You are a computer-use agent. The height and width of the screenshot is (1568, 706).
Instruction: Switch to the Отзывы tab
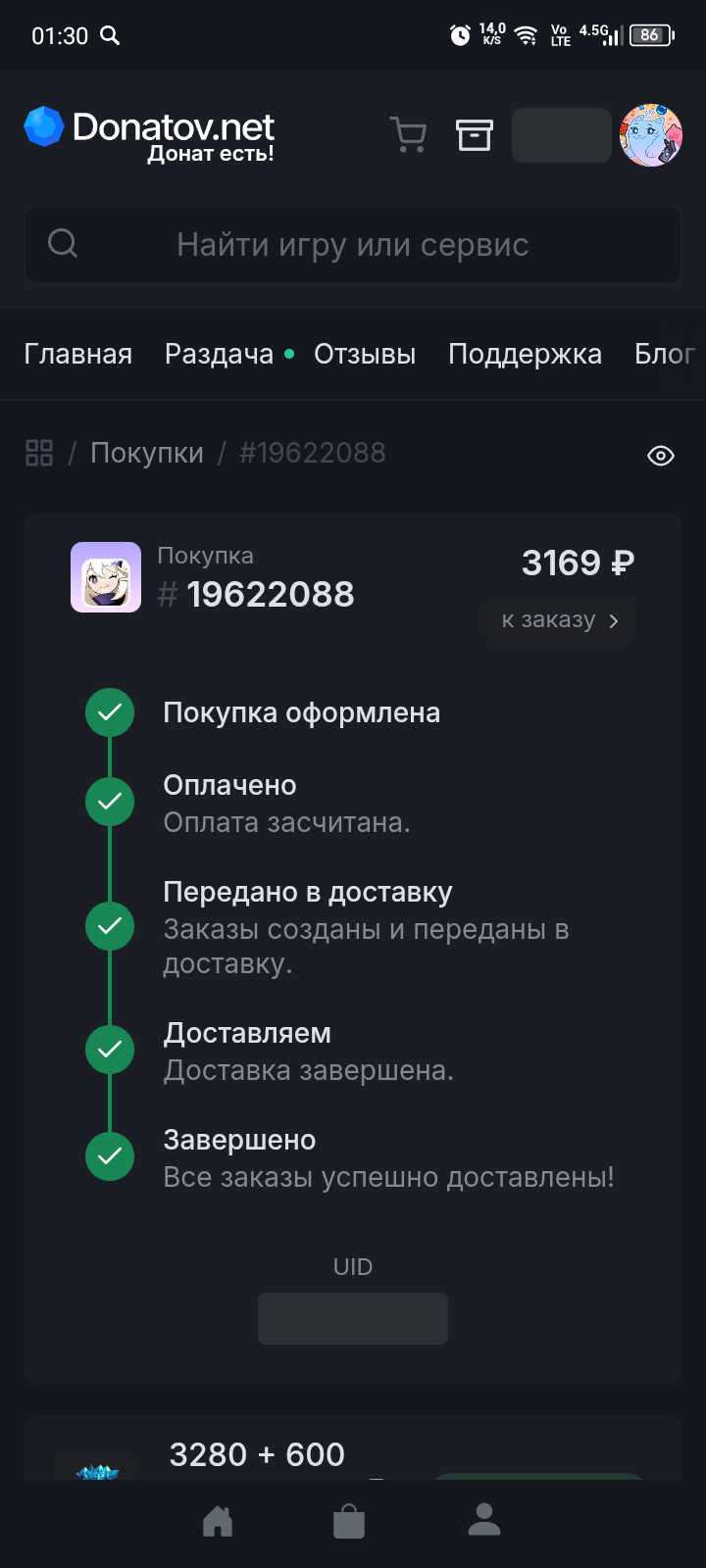click(x=365, y=354)
